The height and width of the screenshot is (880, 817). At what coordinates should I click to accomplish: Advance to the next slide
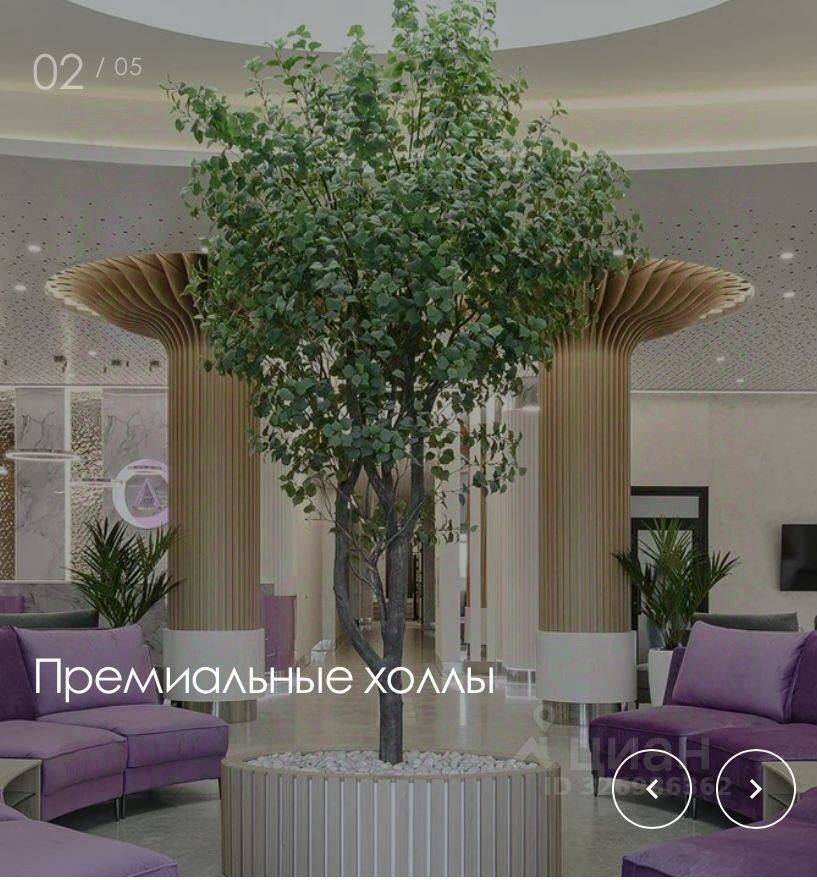tap(755, 789)
